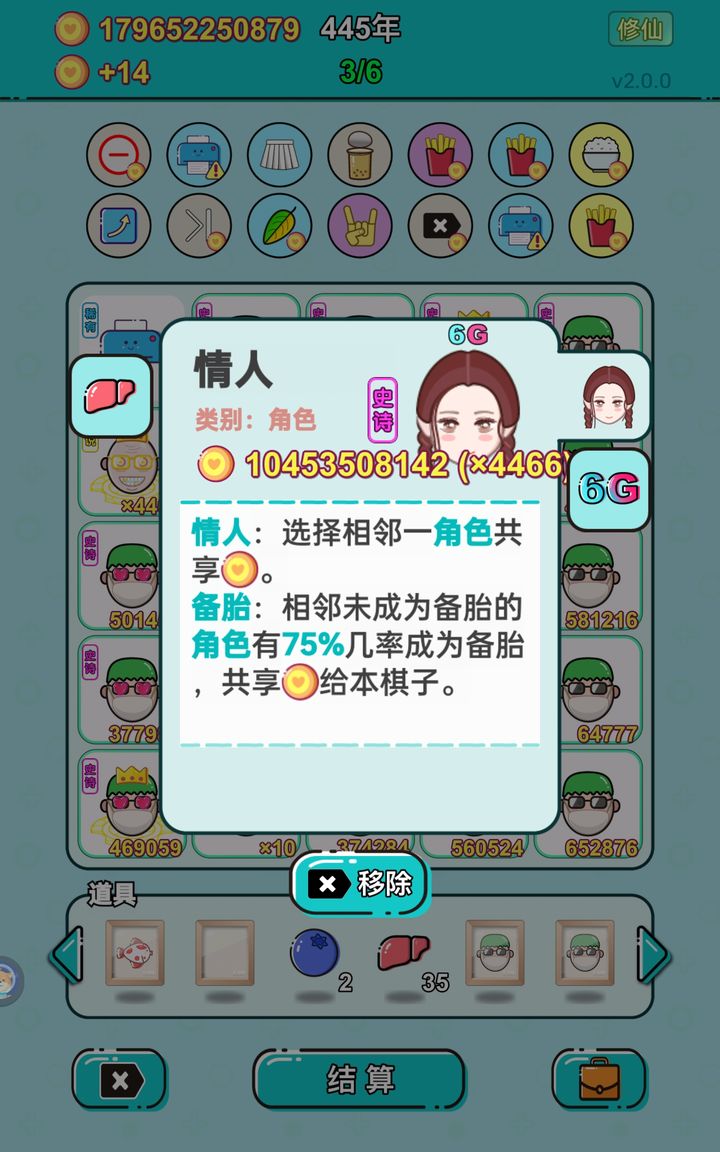Select the blueberry item in 道具

[314, 953]
